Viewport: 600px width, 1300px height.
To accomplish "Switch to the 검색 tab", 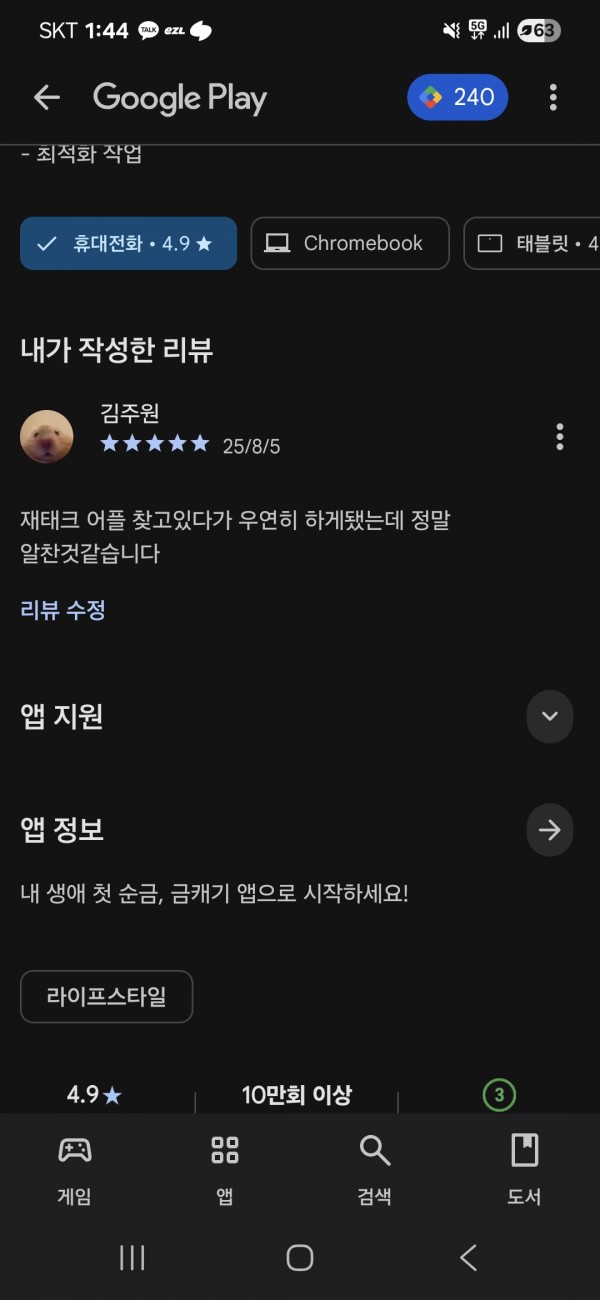I will coord(375,1169).
